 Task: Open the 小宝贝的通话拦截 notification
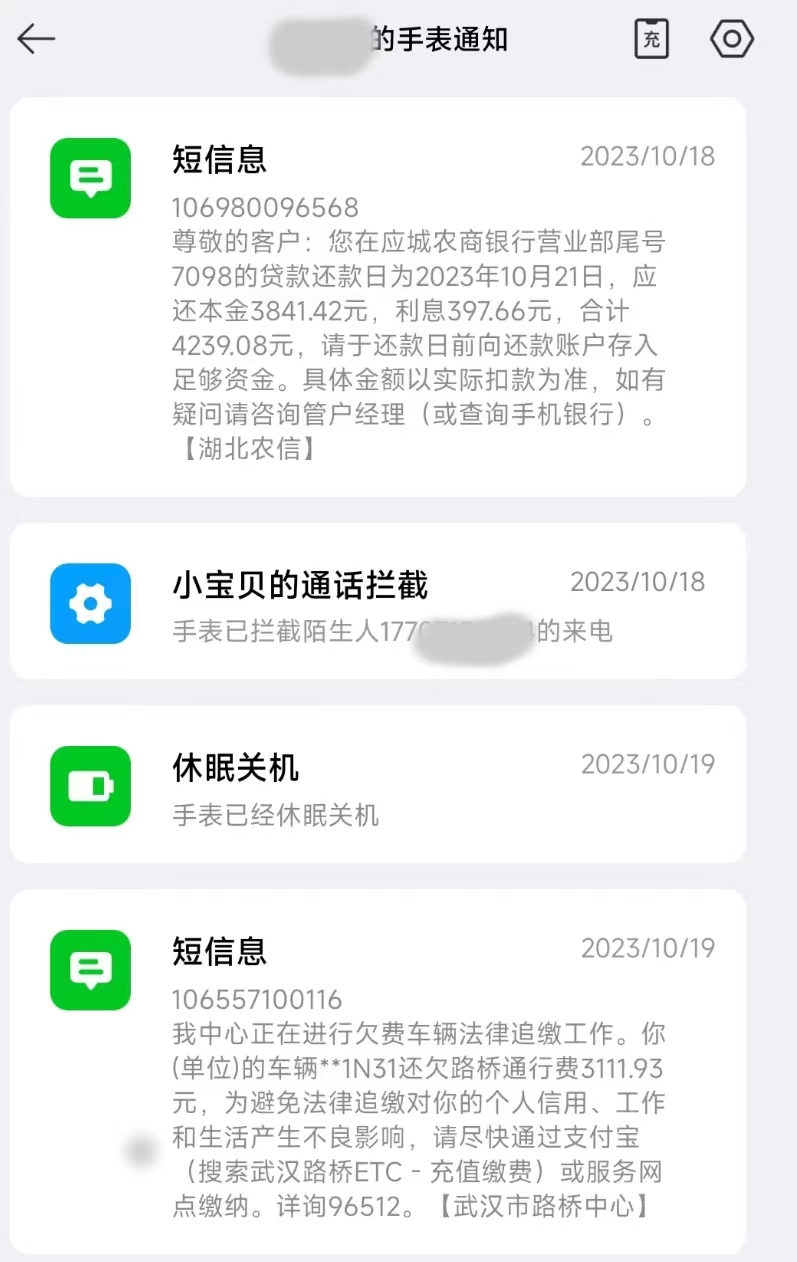point(378,601)
